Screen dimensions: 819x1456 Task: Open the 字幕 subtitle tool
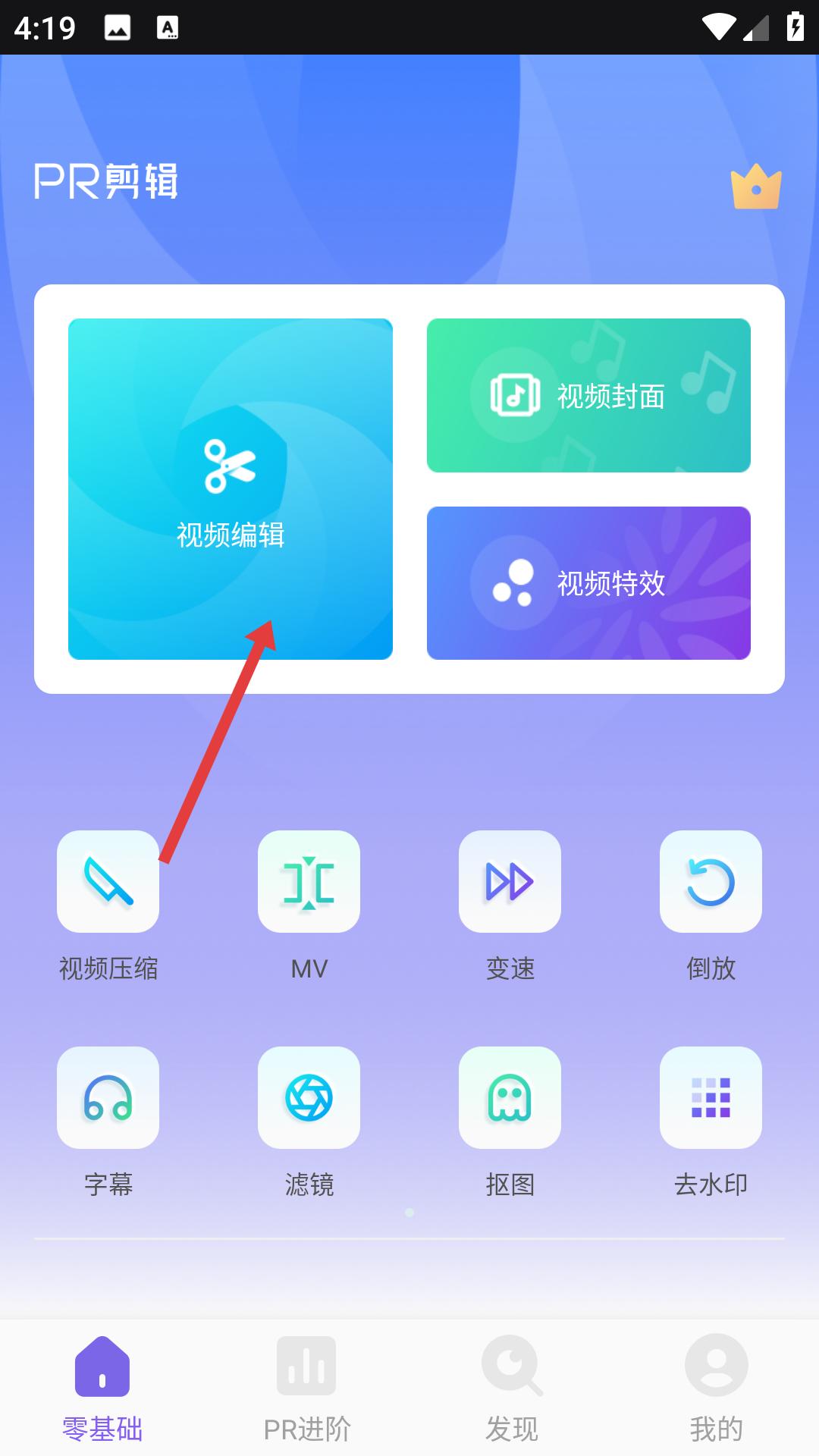(x=108, y=1097)
